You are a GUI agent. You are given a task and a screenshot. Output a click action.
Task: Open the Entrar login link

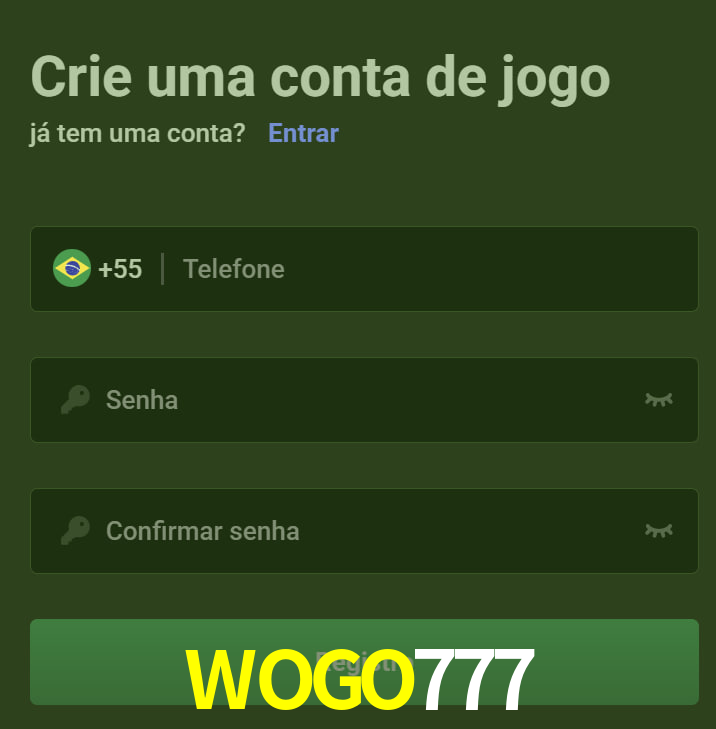[x=303, y=133]
